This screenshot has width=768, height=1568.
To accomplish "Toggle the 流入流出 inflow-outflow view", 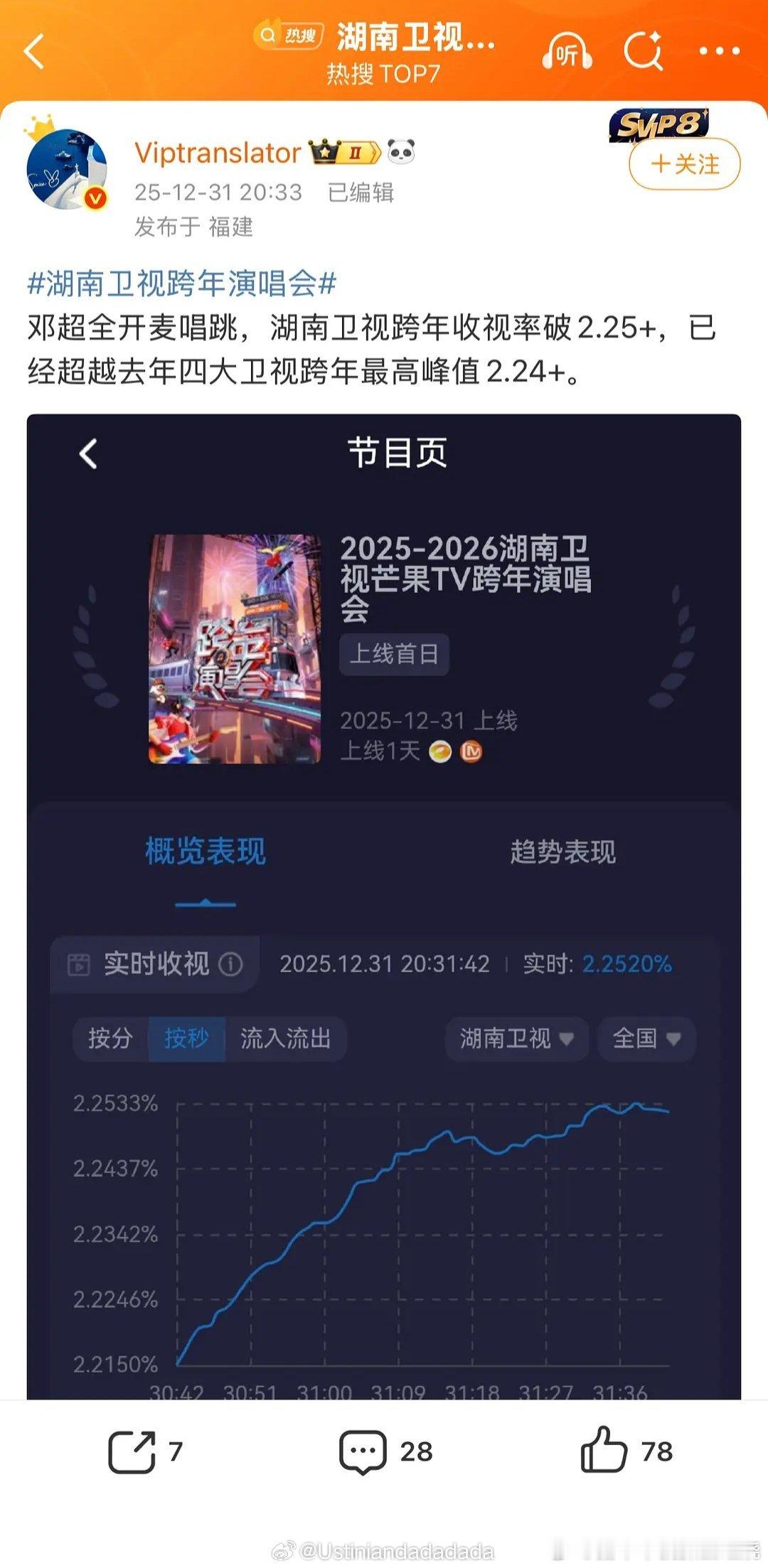I will pos(287,1038).
